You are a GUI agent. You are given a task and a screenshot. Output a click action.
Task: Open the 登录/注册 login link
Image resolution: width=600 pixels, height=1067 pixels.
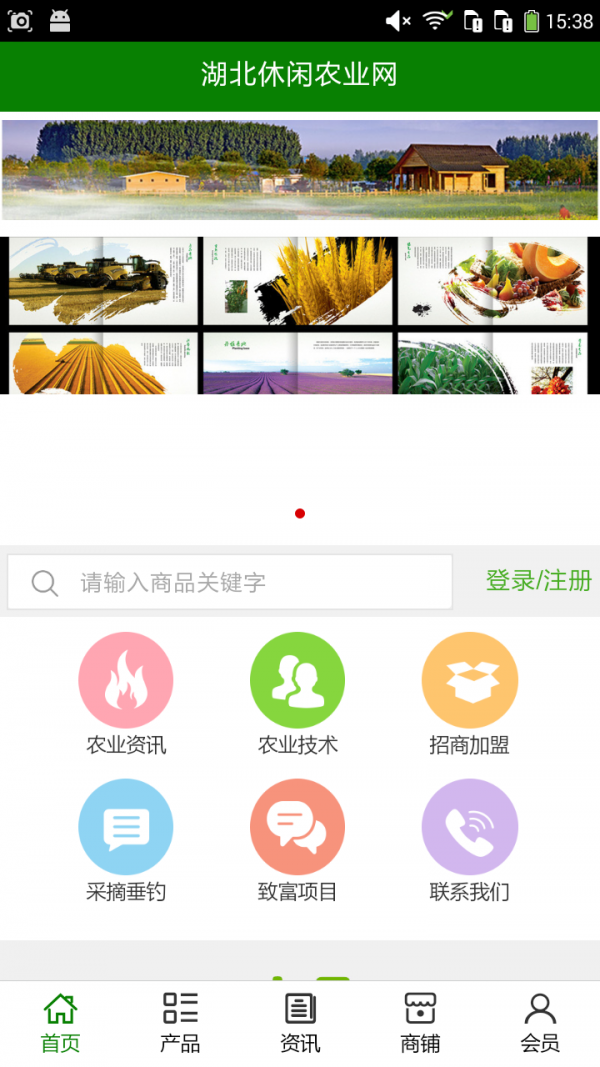[538, 580]
